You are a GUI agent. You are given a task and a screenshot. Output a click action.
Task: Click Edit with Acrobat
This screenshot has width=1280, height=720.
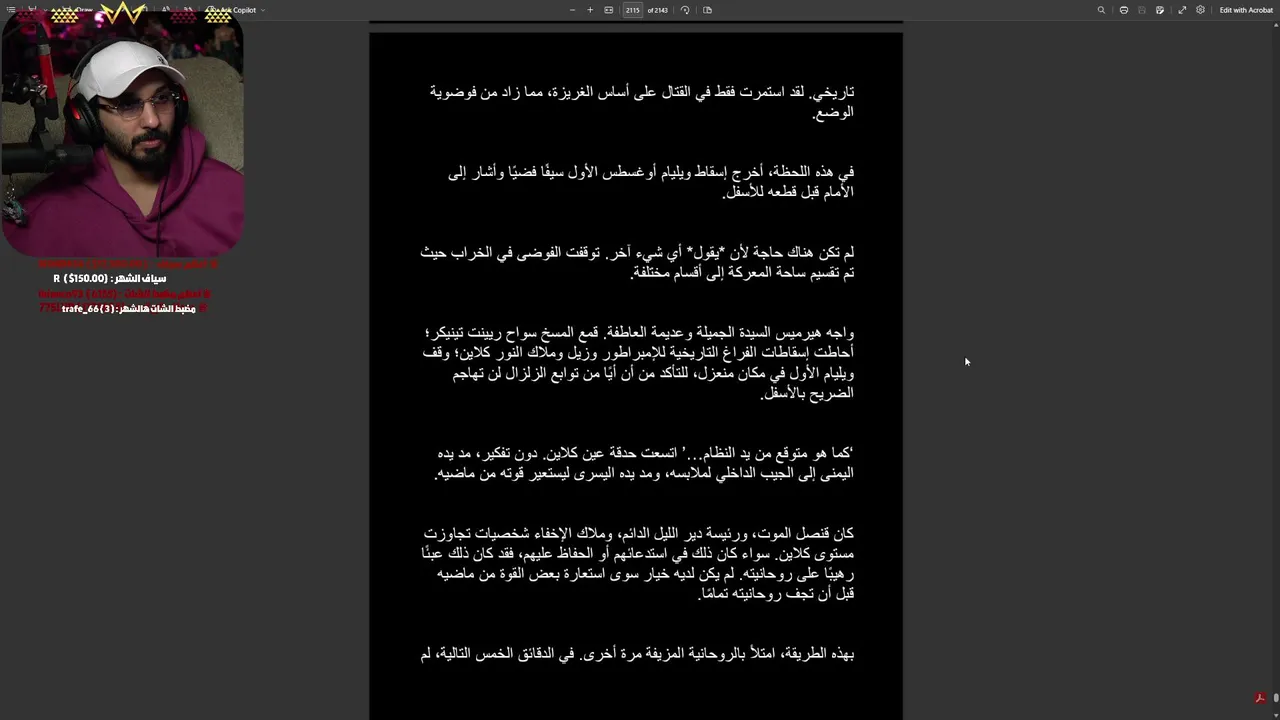(x=1246, y=10)
